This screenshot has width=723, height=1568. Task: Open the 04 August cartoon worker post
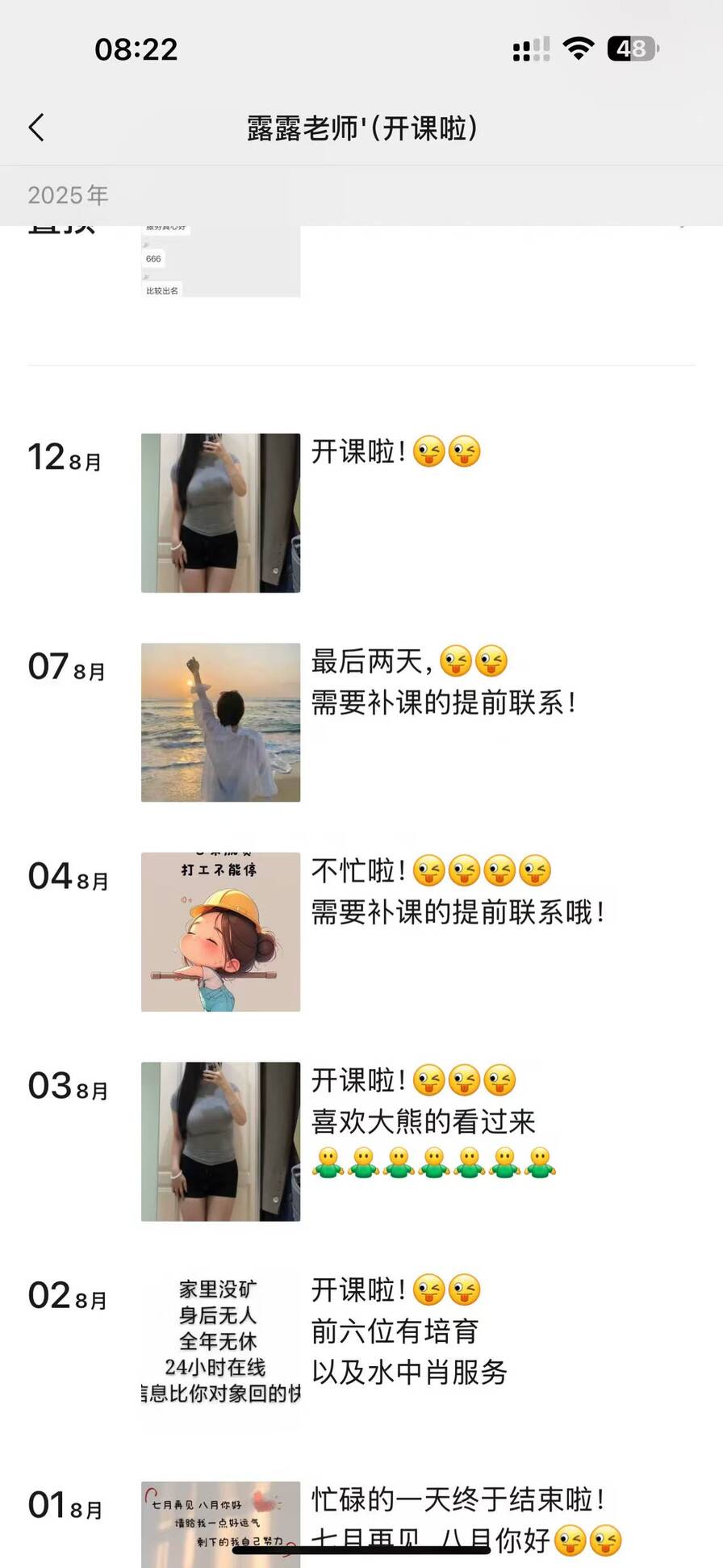point(220,932)
